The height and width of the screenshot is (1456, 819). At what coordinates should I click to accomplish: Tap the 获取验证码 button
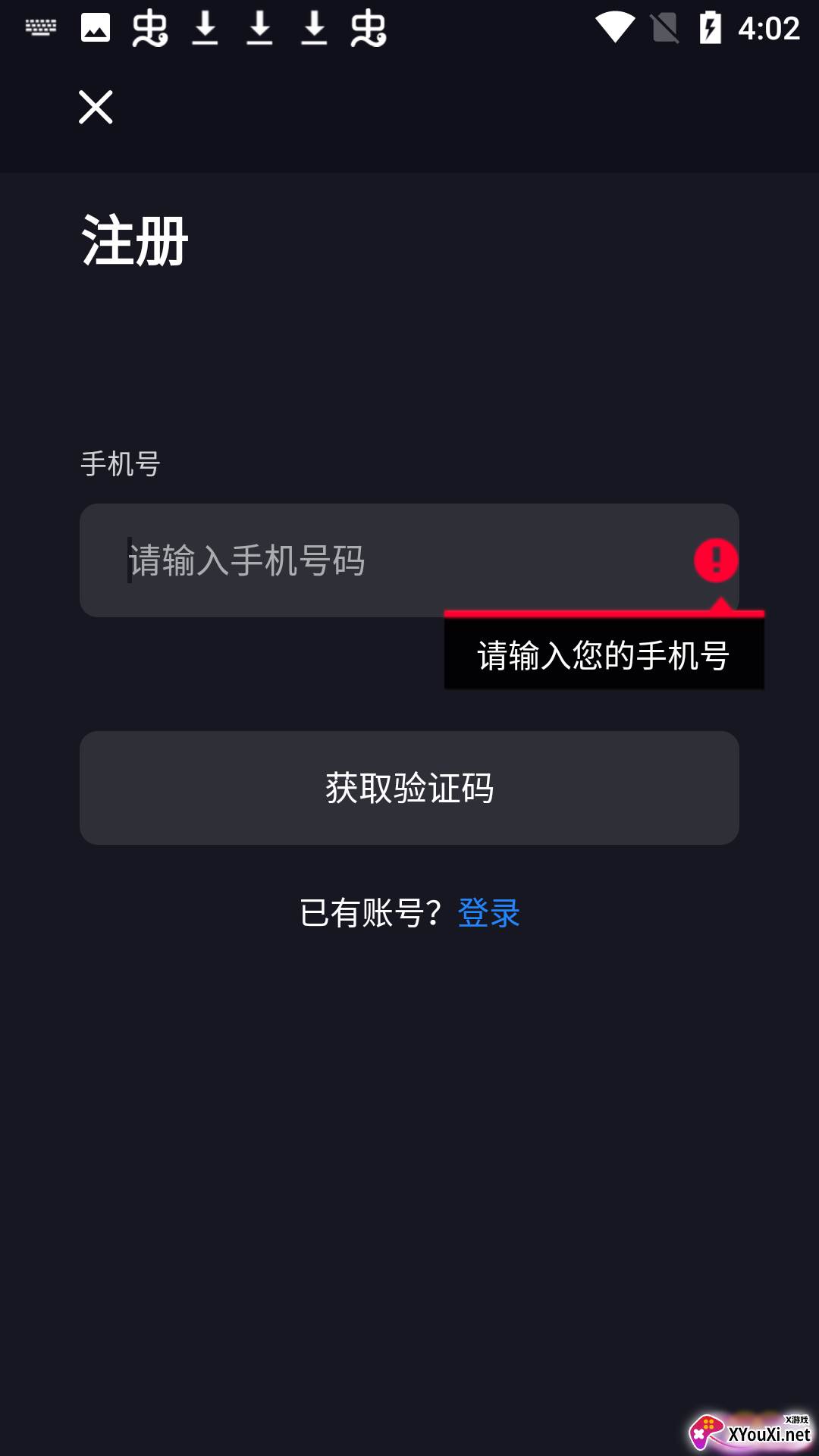point(409,788)
